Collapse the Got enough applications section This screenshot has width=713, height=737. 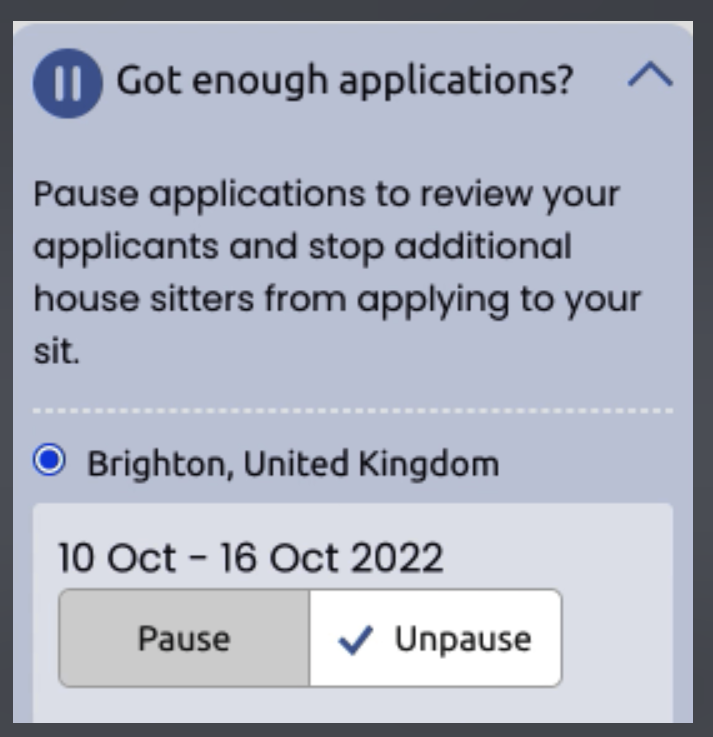(649, 78)
